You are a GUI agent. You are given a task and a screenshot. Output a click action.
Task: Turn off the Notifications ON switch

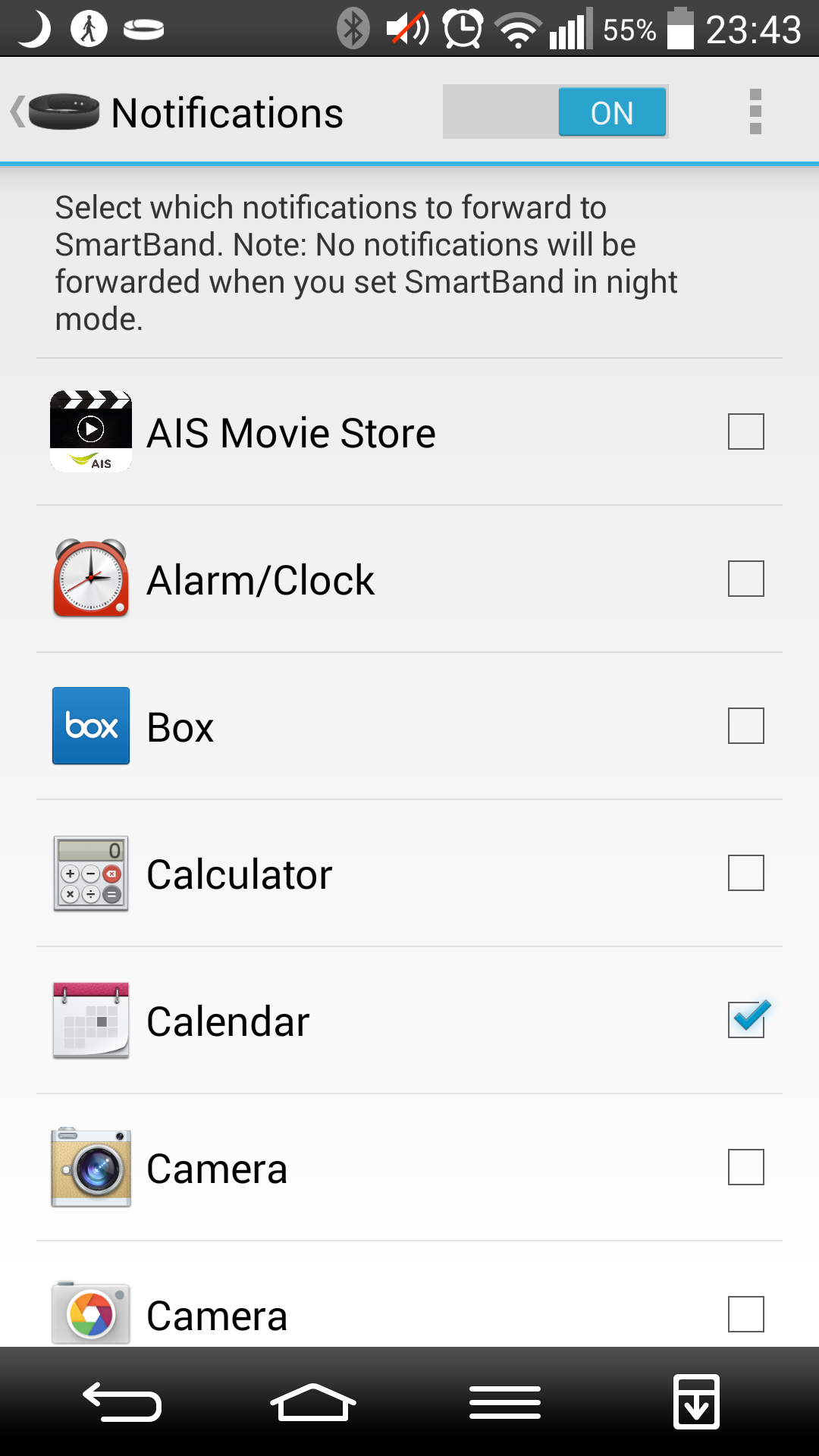click(555, 112)
